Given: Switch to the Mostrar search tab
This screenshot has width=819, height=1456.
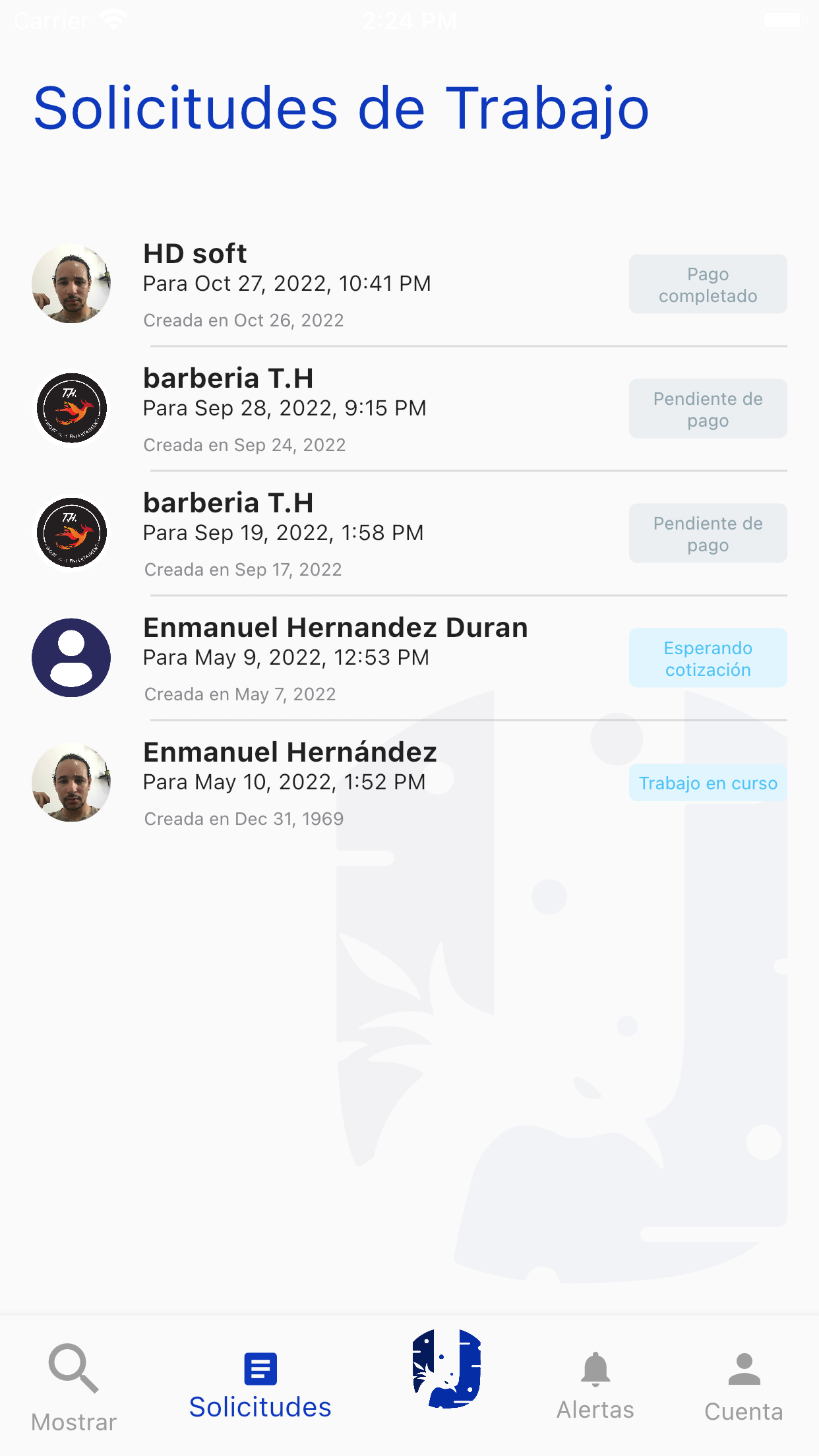Looking at the screenshot, I should 74,1386.
